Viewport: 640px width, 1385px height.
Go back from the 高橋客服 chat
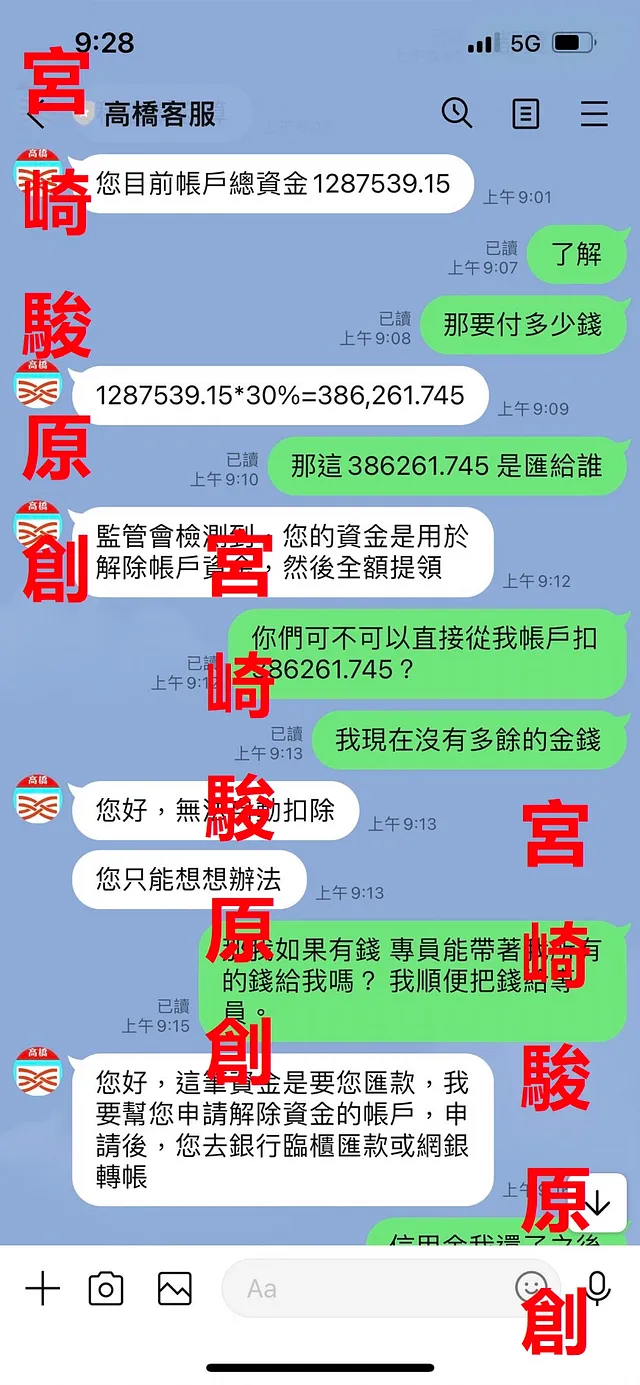click(36, 115)
